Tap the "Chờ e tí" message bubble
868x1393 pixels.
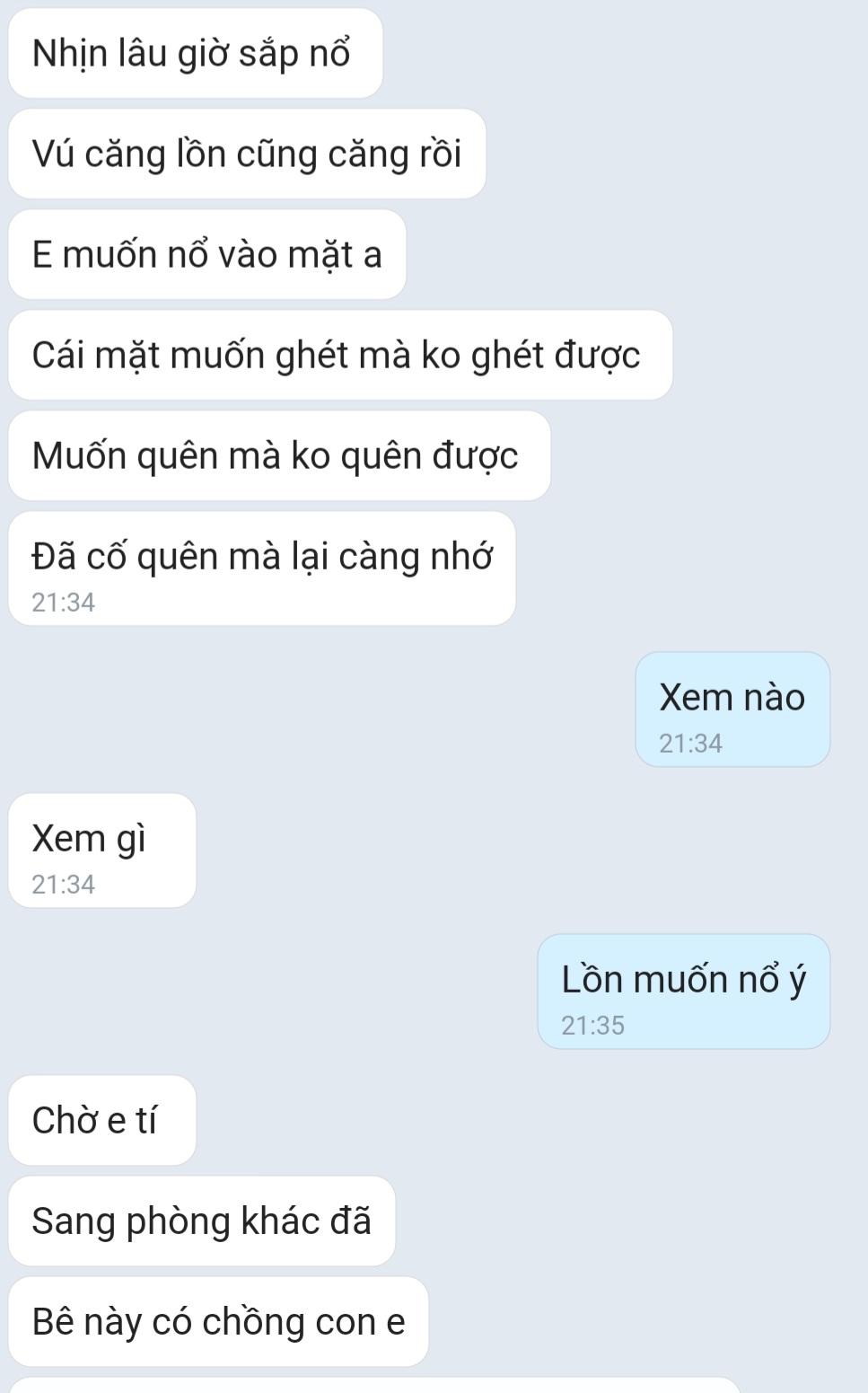[100, 1120]
